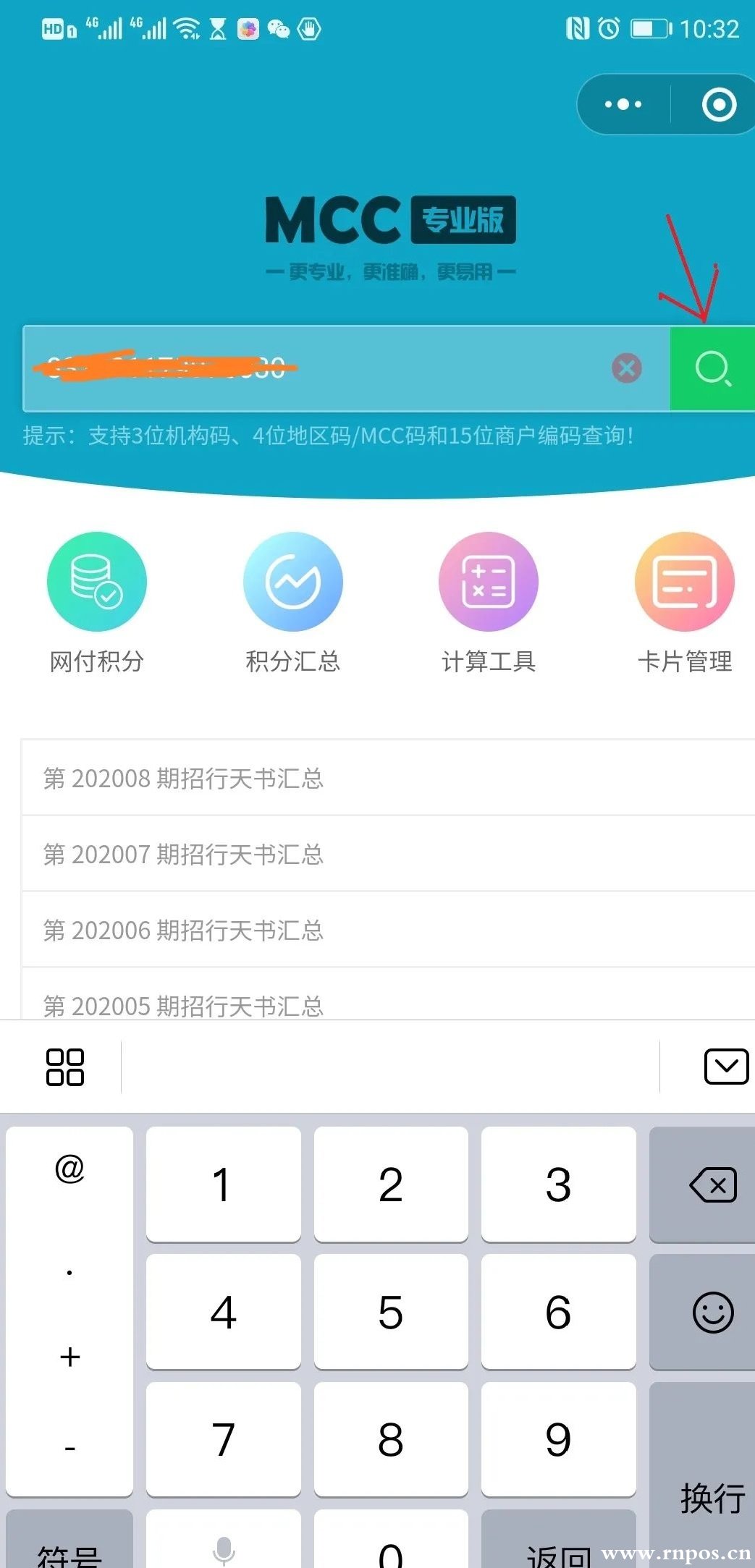Open the keyboard tools grid
This screenshot has height=1568, width=755.
tap(65, 1067)
